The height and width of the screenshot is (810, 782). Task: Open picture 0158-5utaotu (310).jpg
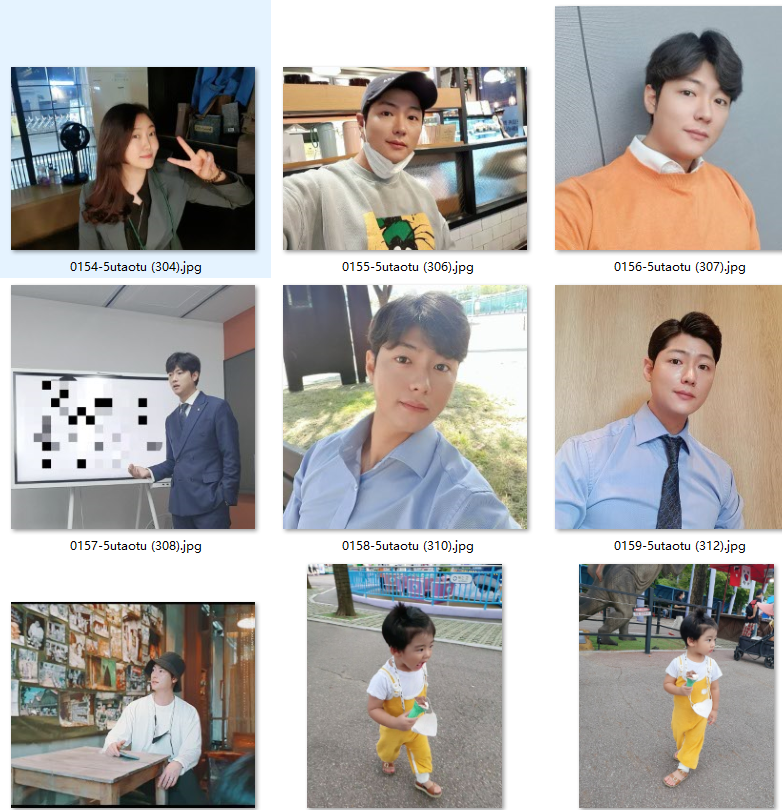click(405, 407)
